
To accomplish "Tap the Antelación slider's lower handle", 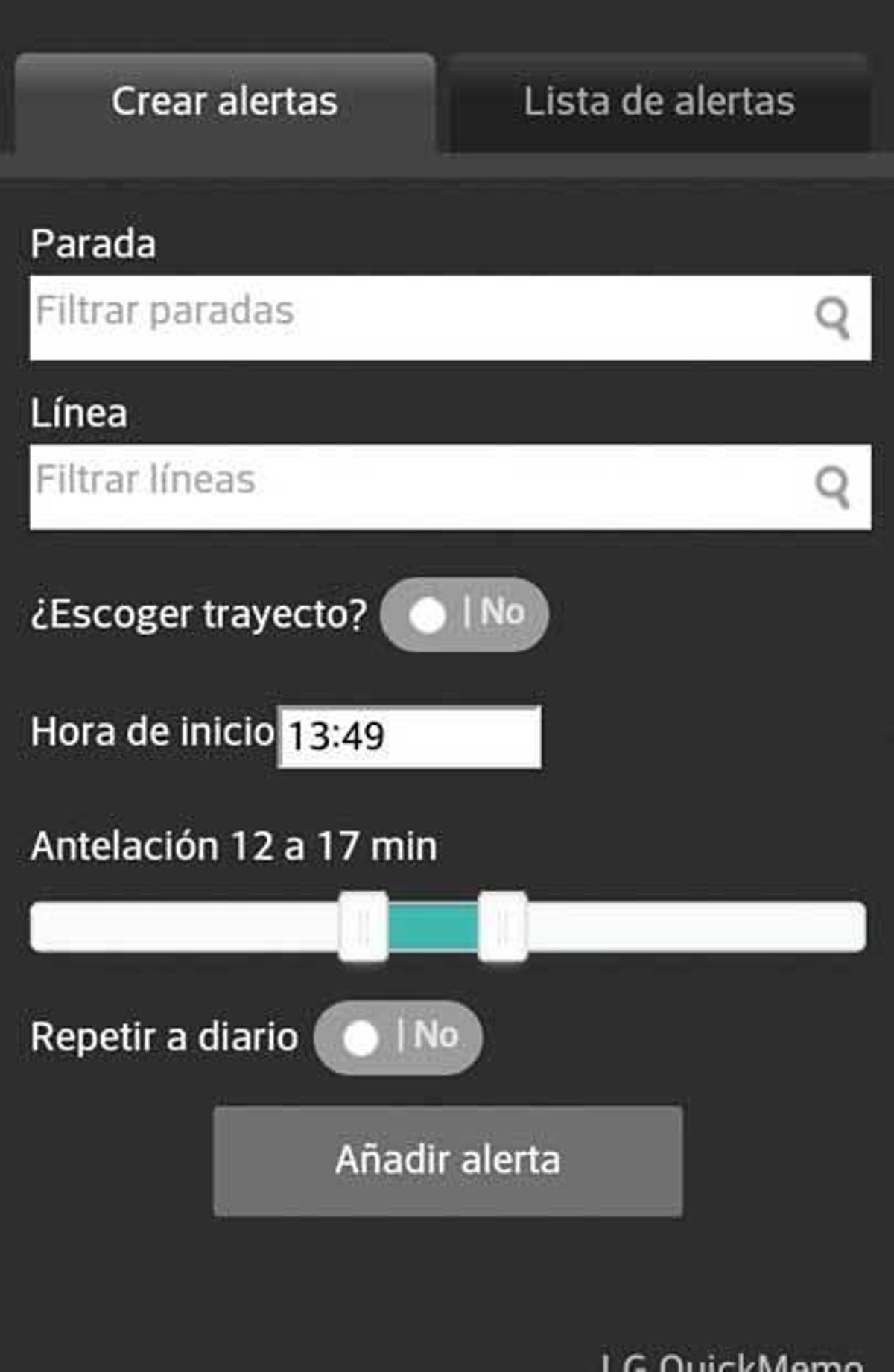I will click(x=364, y=927).
